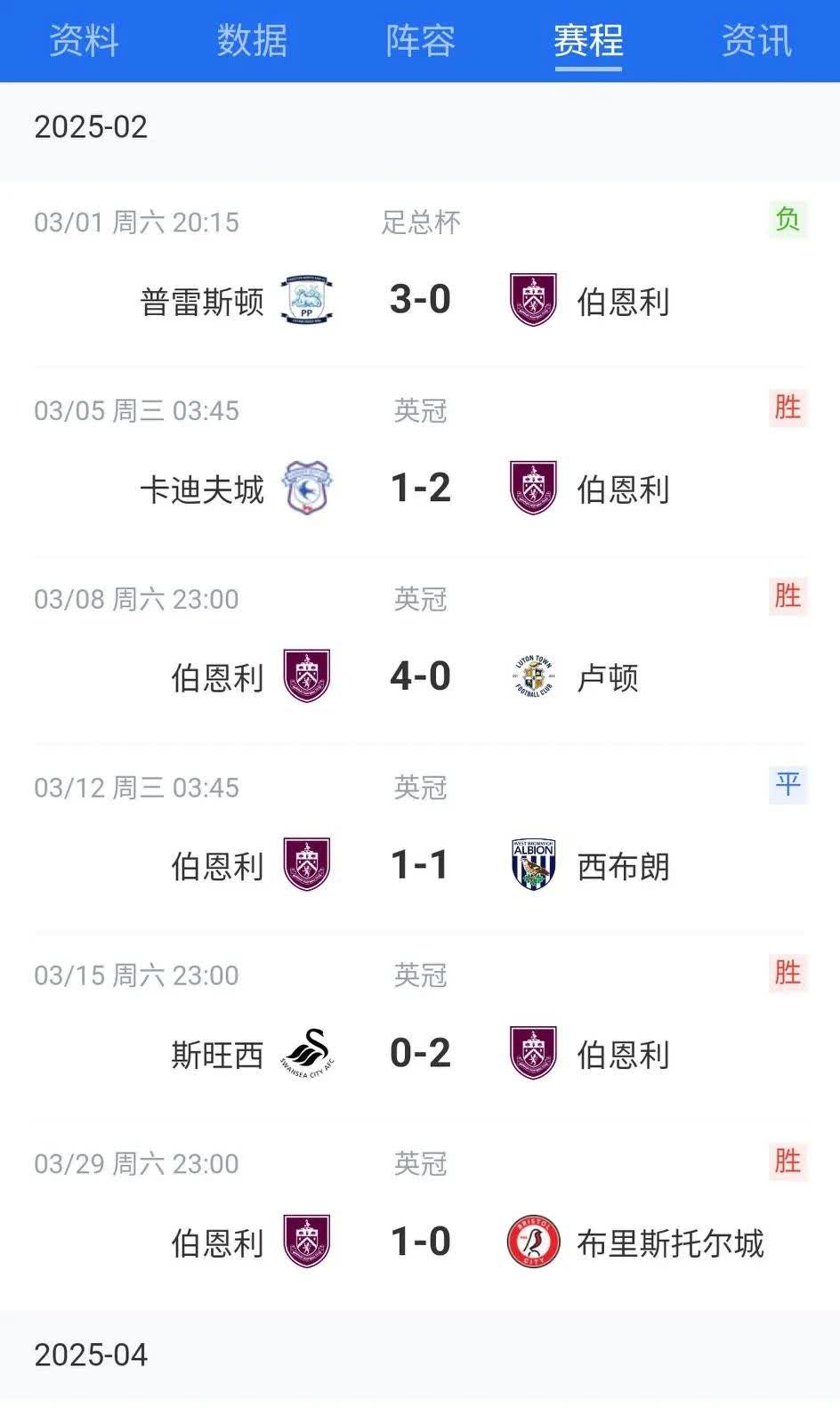
Task: Switch to the 数据 tab
Action: (x=252, y=41)
